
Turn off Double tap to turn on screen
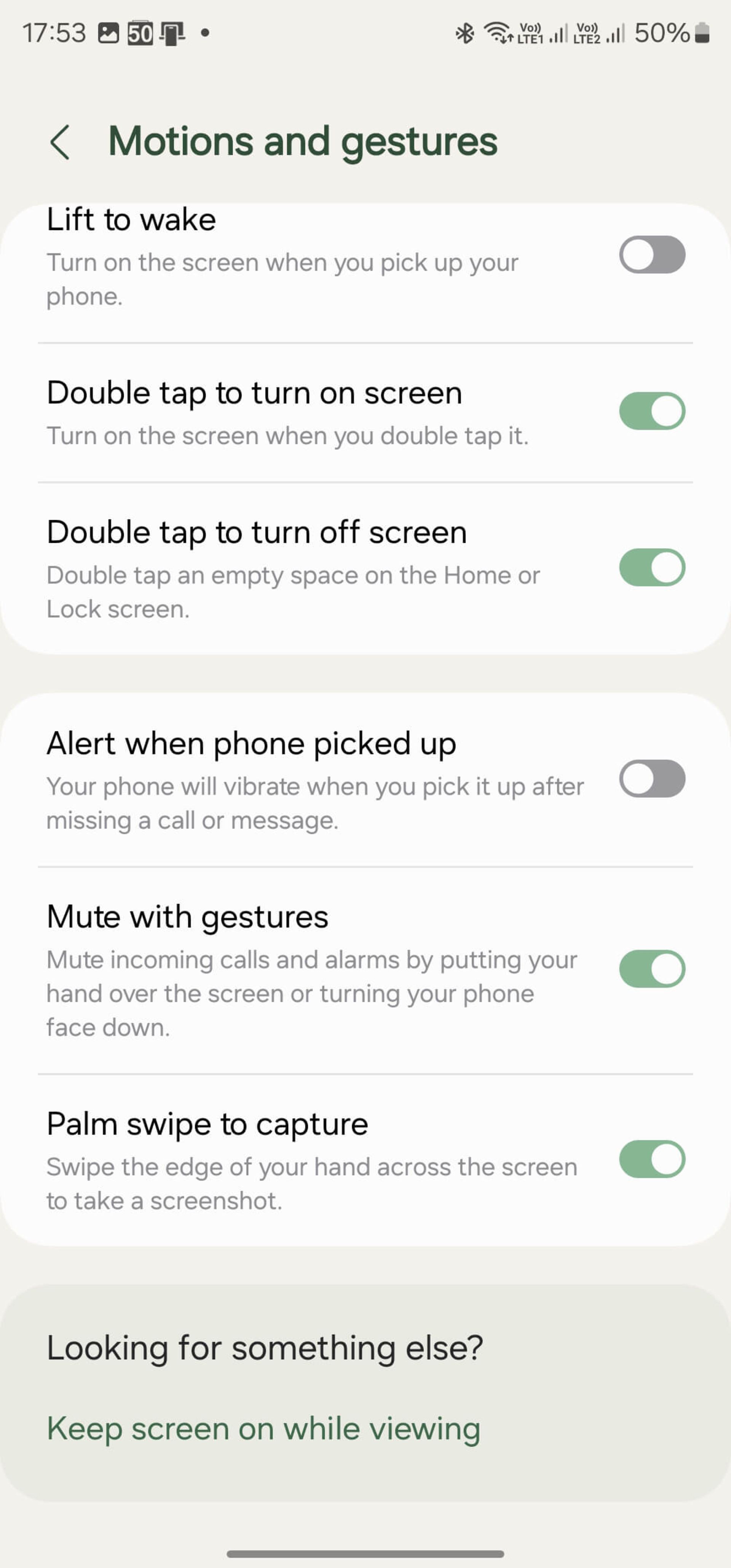[x=652, y=411]
